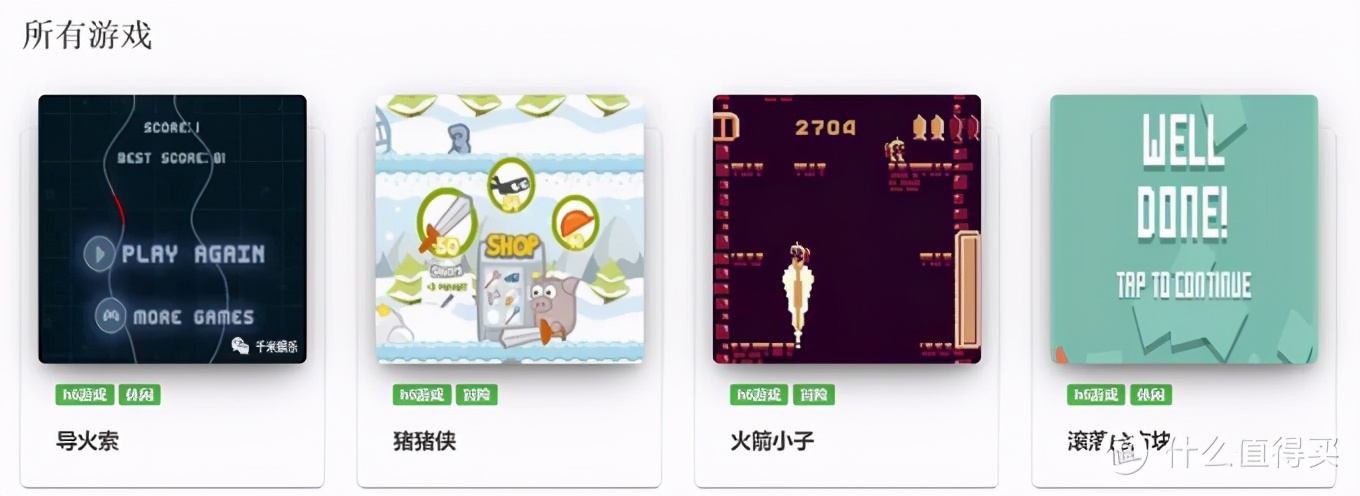Screen dimensions: 1360x496
Task: Open the 火箭小子 game card
Action: (x=846, y=229)
